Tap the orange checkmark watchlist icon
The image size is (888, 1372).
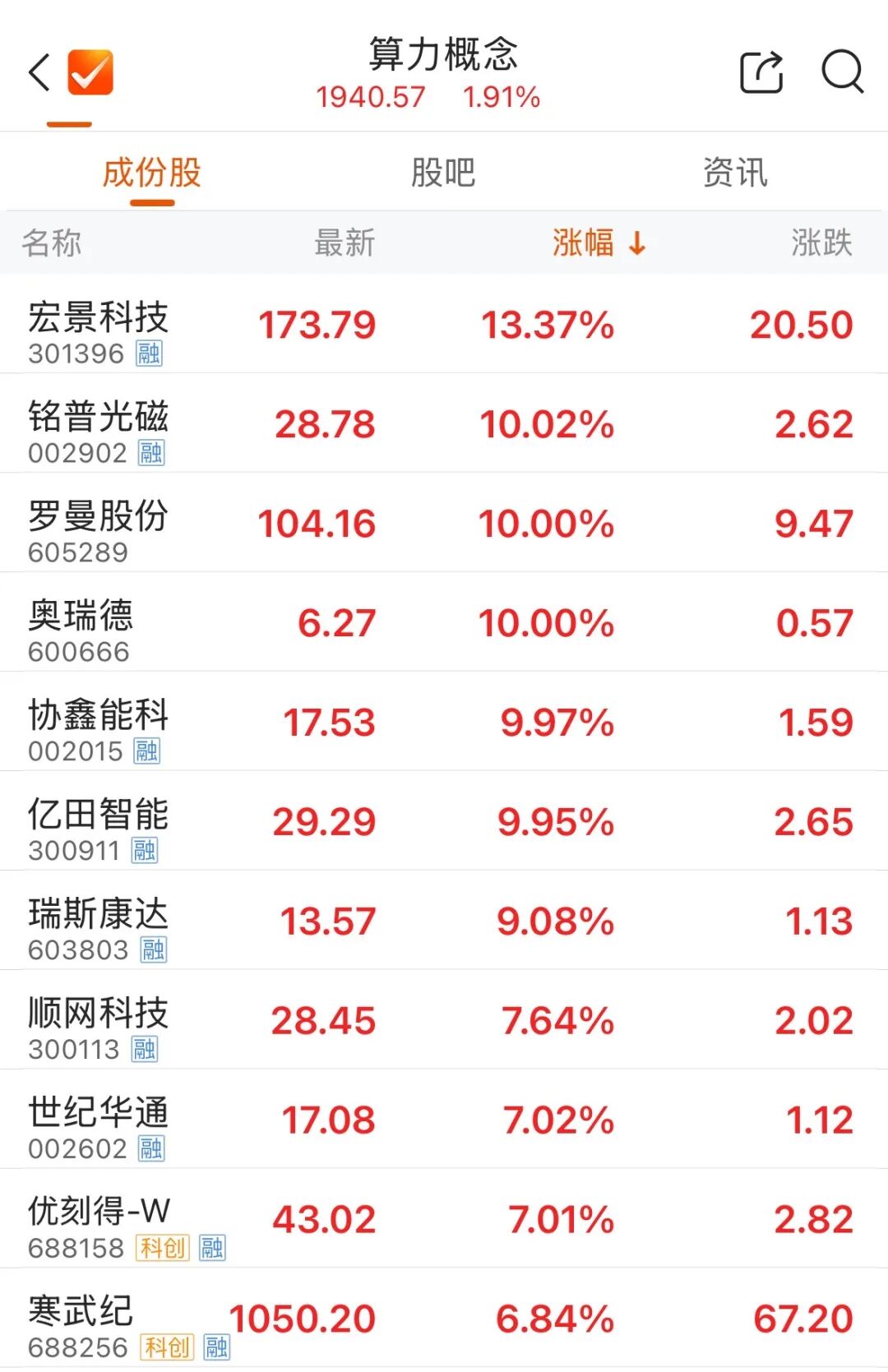[90, 72]
